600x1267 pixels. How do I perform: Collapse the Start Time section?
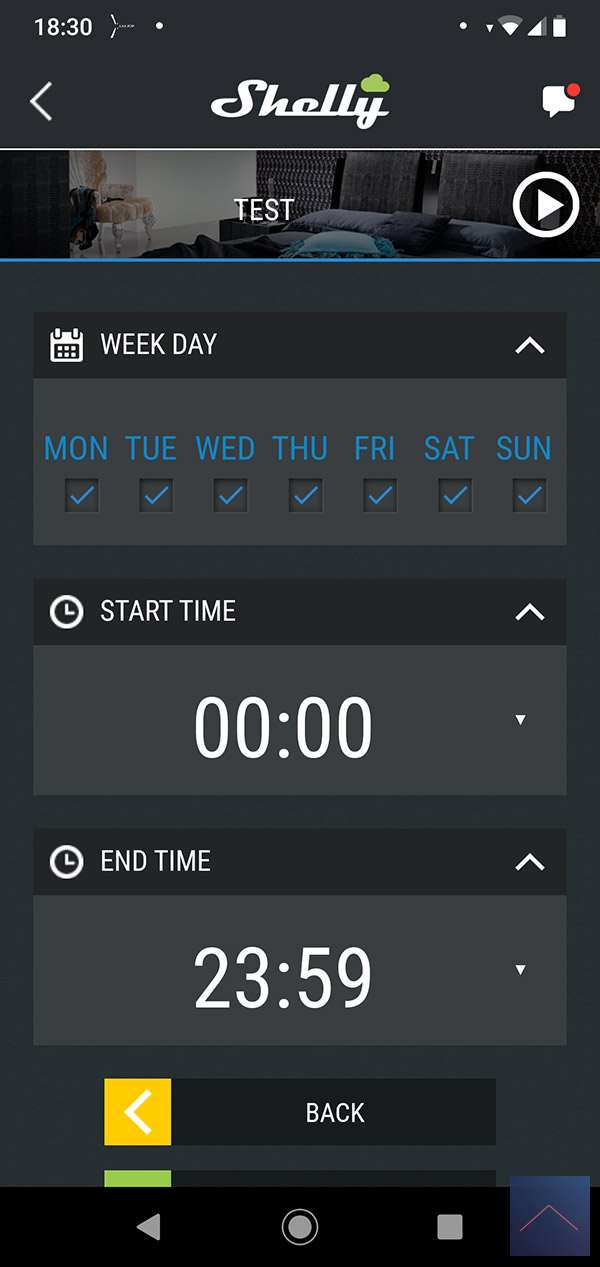tap(529, 612)
